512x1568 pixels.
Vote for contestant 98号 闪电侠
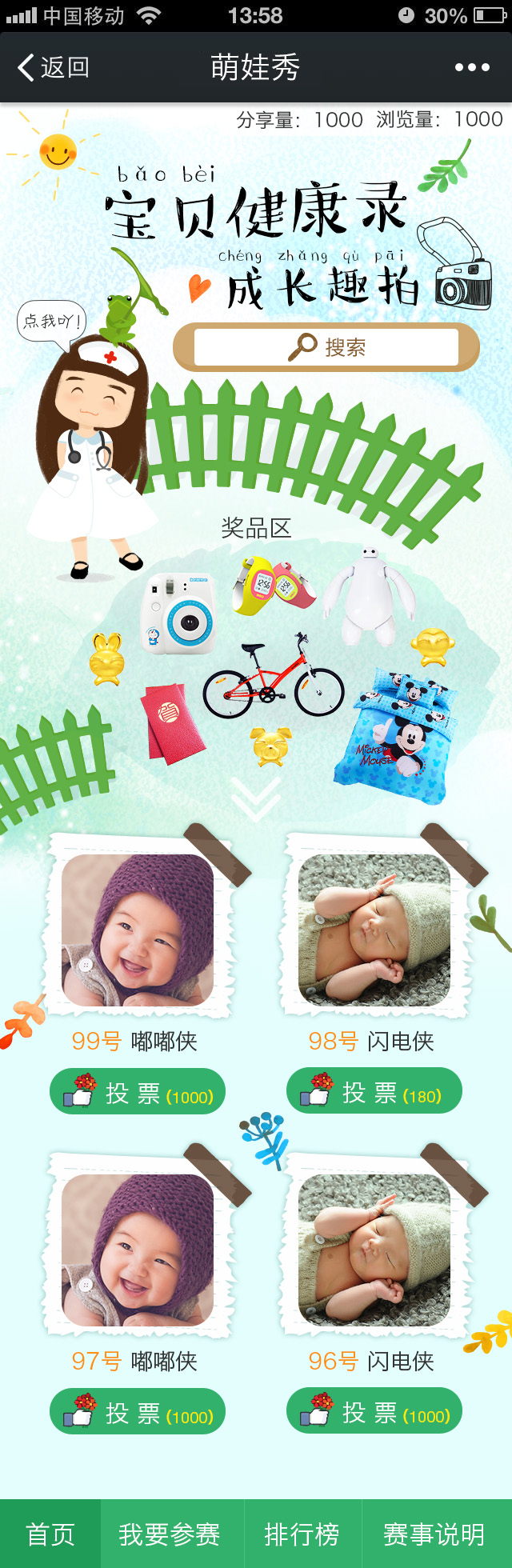(x=374, y=1091)
